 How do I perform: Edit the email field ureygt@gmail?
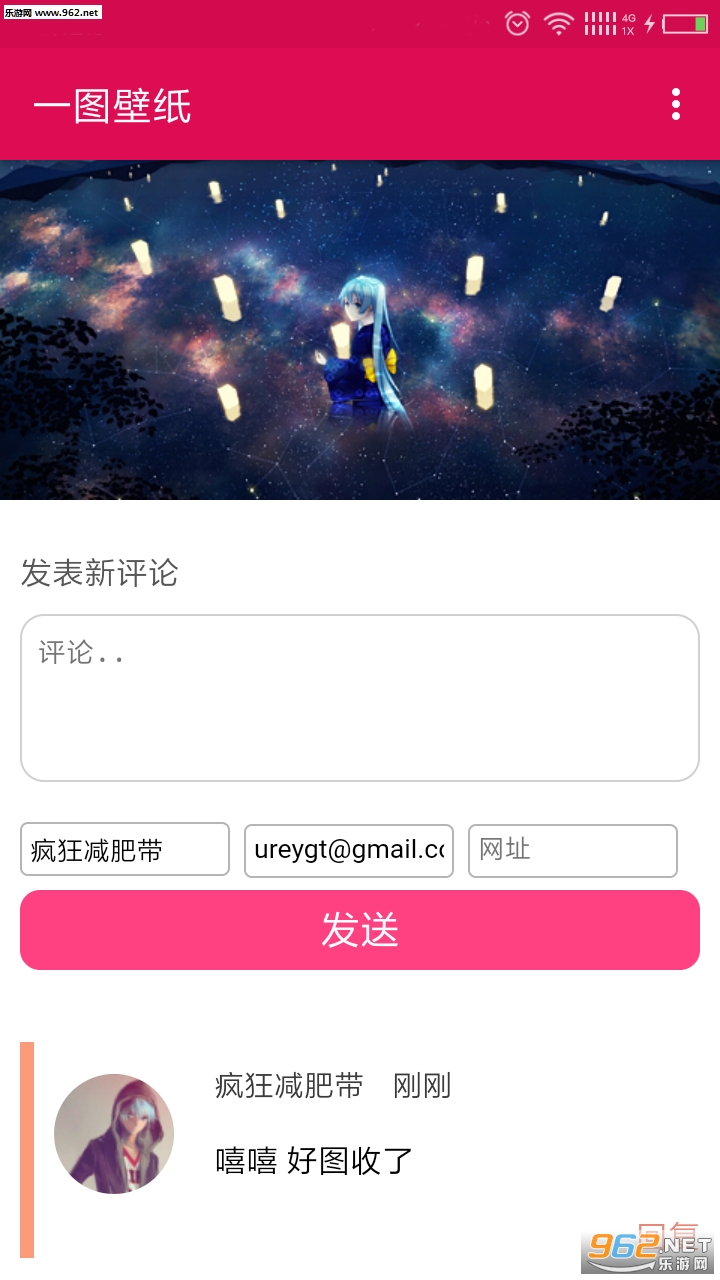click(x=349, y=850)
